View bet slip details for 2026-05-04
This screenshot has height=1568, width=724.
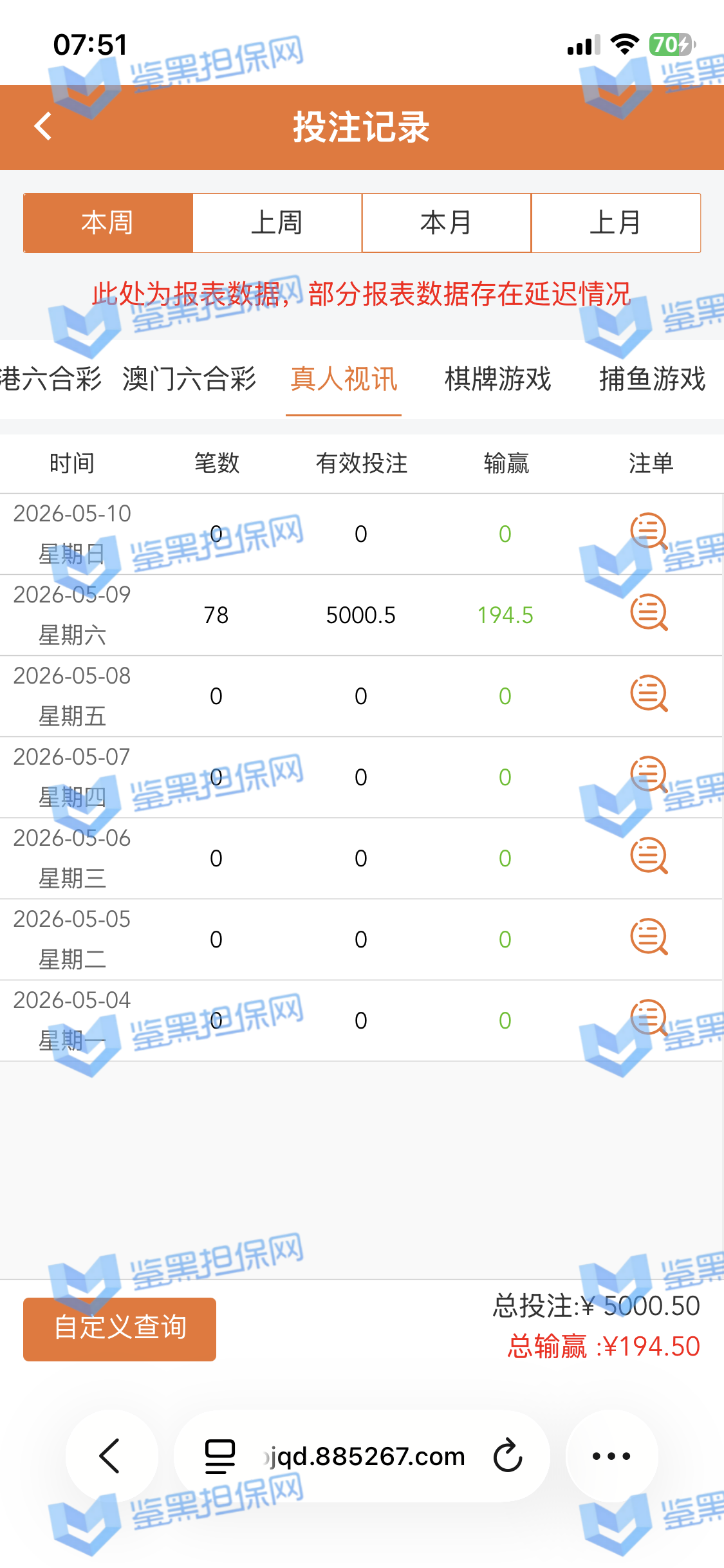point(649,1018)
